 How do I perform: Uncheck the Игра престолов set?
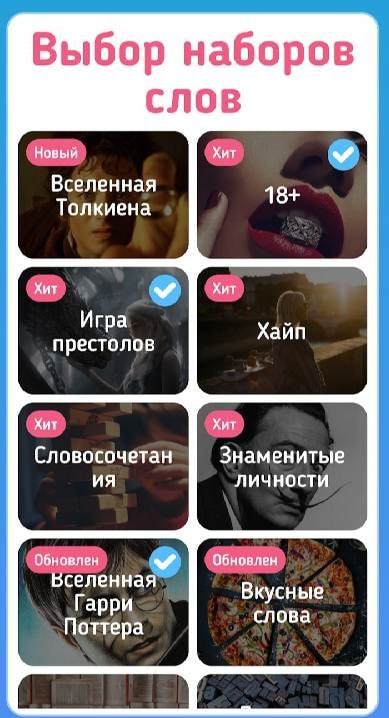pos(103,330)
